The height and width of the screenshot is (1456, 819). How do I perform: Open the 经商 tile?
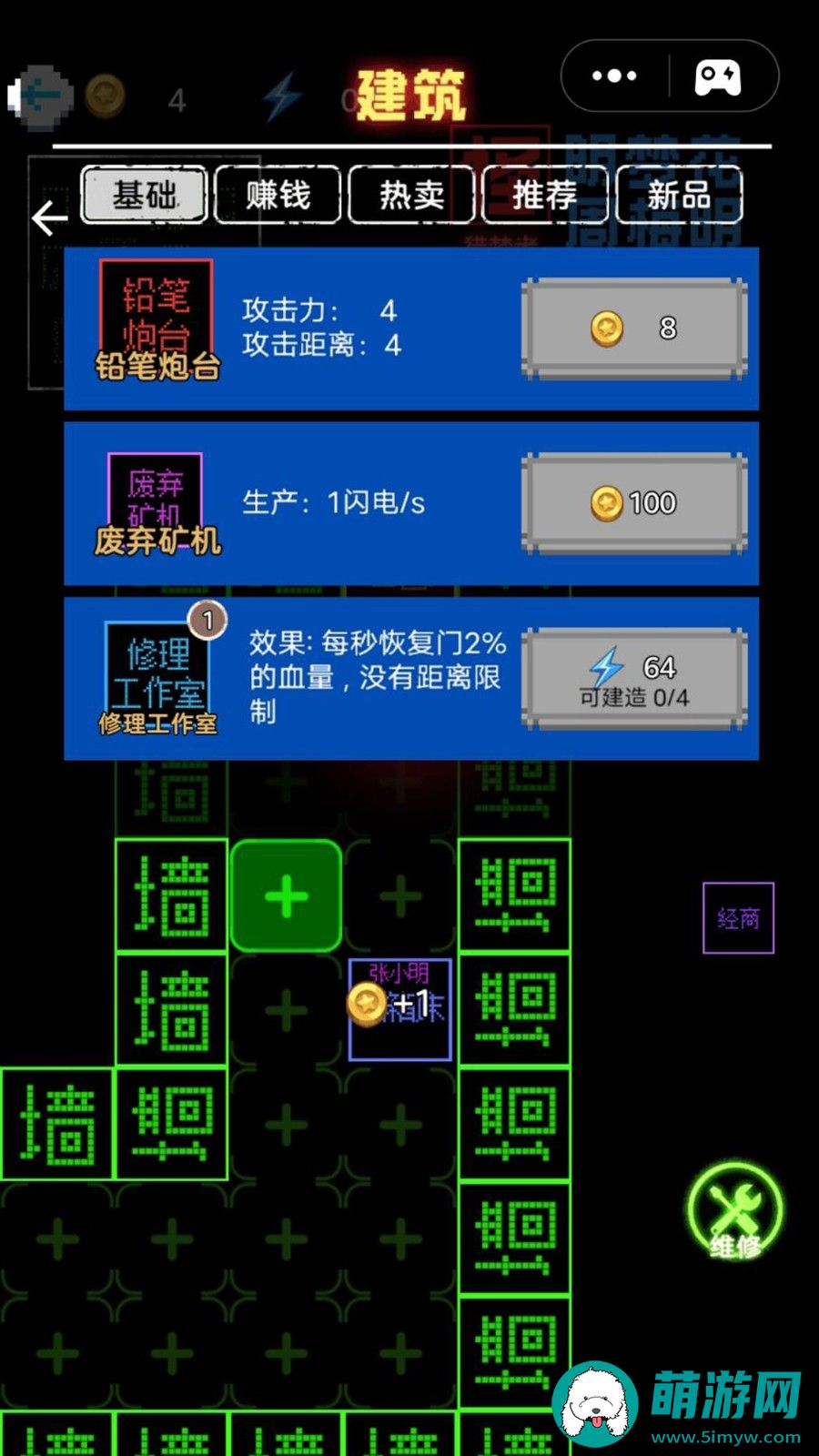(x=738, y=918)
